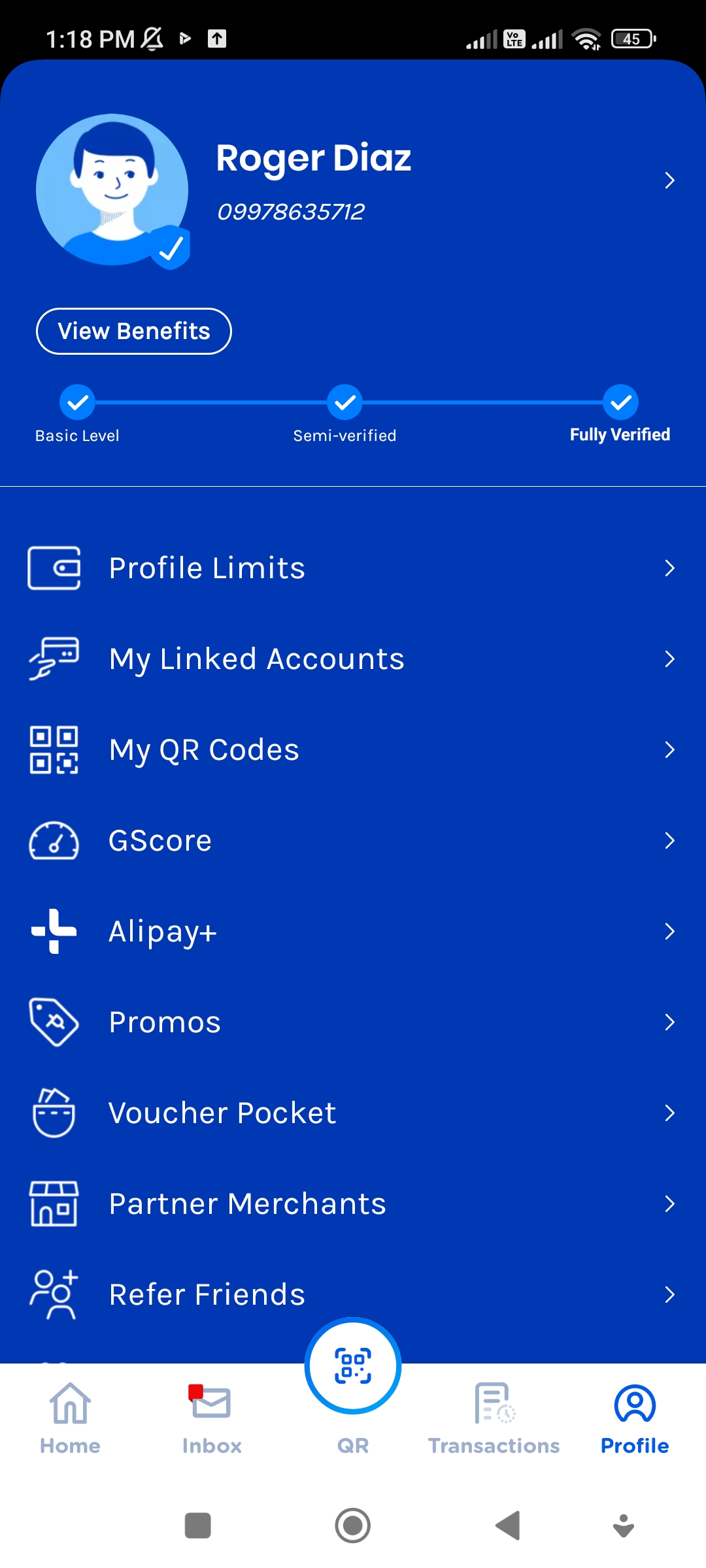
Task: Switch to the Inbox tab
Action: (x=211, y=1415)
